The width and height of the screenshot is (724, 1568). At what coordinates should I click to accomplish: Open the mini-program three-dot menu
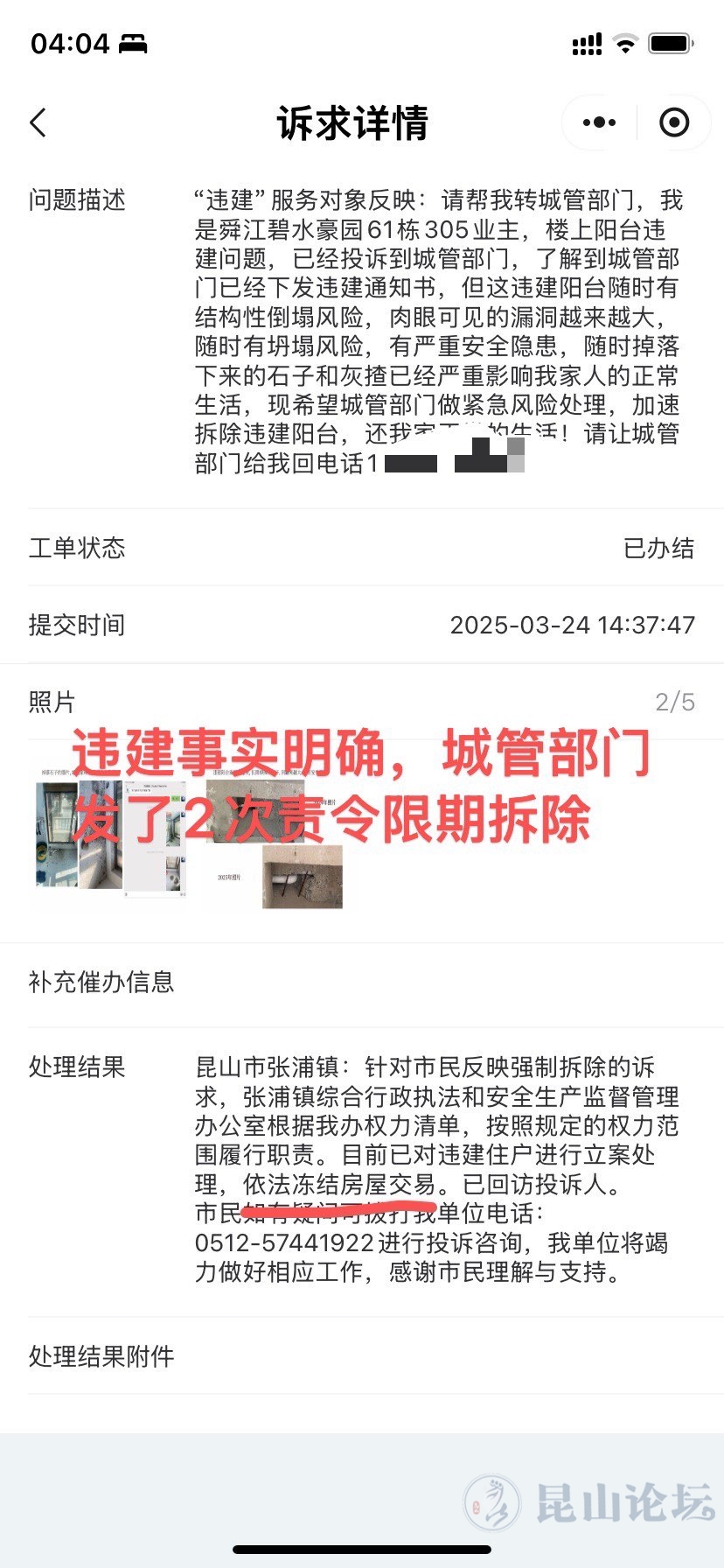click(x=599, y=122)
